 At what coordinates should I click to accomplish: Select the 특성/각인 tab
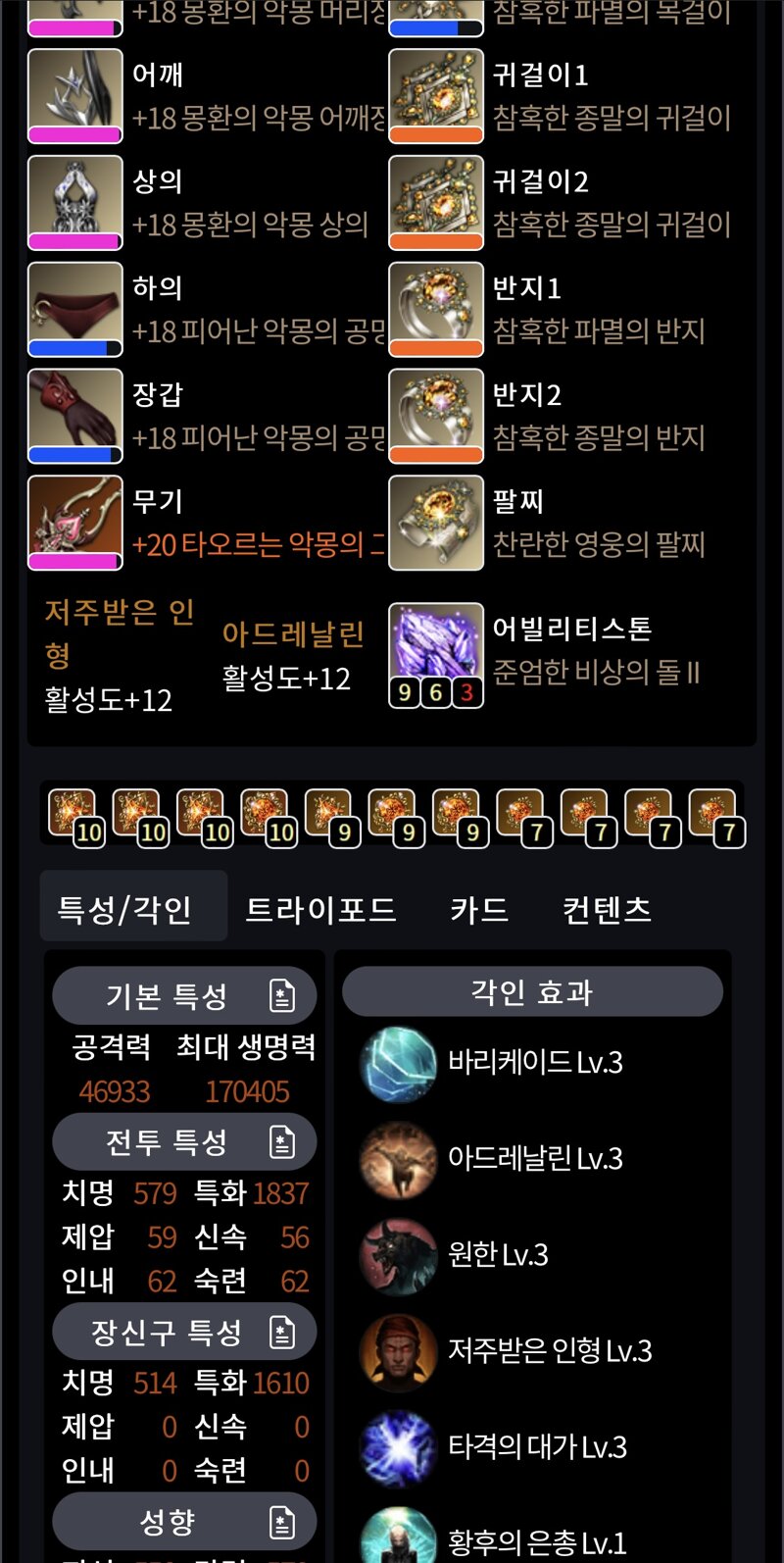[x=124, y=909]
